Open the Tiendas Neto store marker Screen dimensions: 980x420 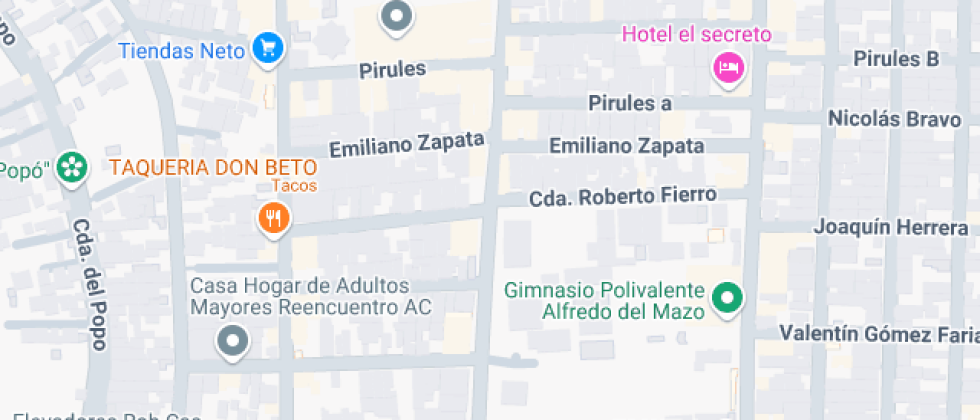coord(267,47)
